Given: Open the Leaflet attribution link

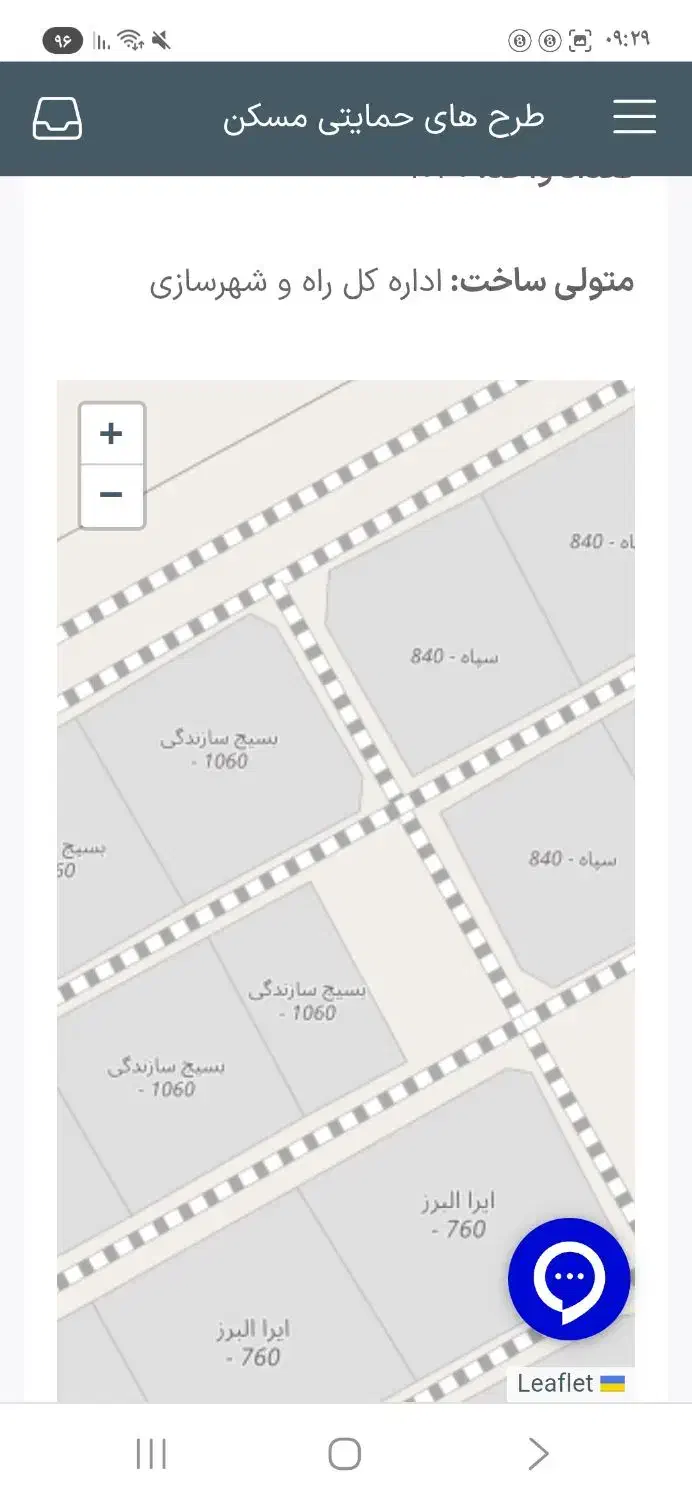Looking at the screenshot, I should pyautogui.click(x=555, y=1384).
